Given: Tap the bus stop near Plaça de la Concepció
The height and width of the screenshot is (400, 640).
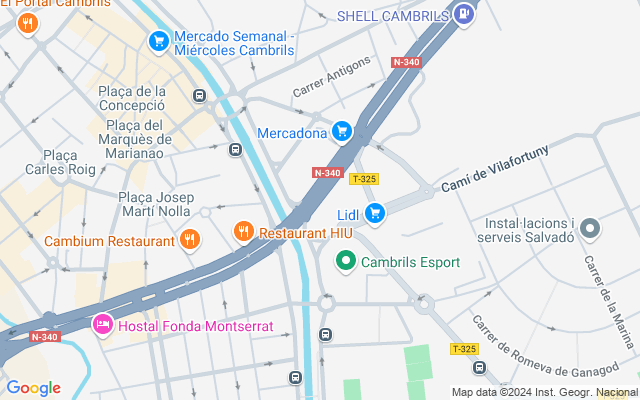Looking at the screenshot, I should click(x=199, y=96).
